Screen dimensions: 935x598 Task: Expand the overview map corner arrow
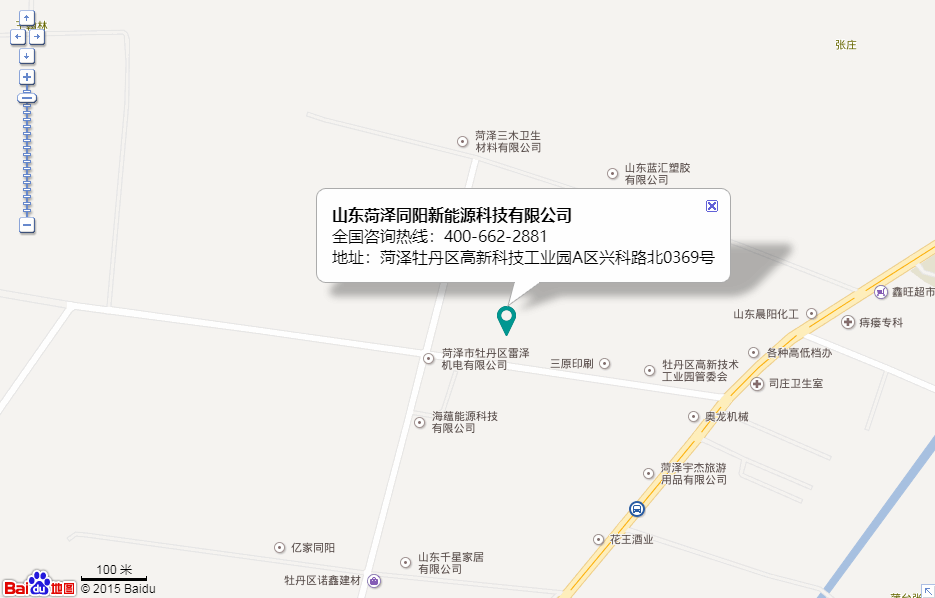pos(927,590)
